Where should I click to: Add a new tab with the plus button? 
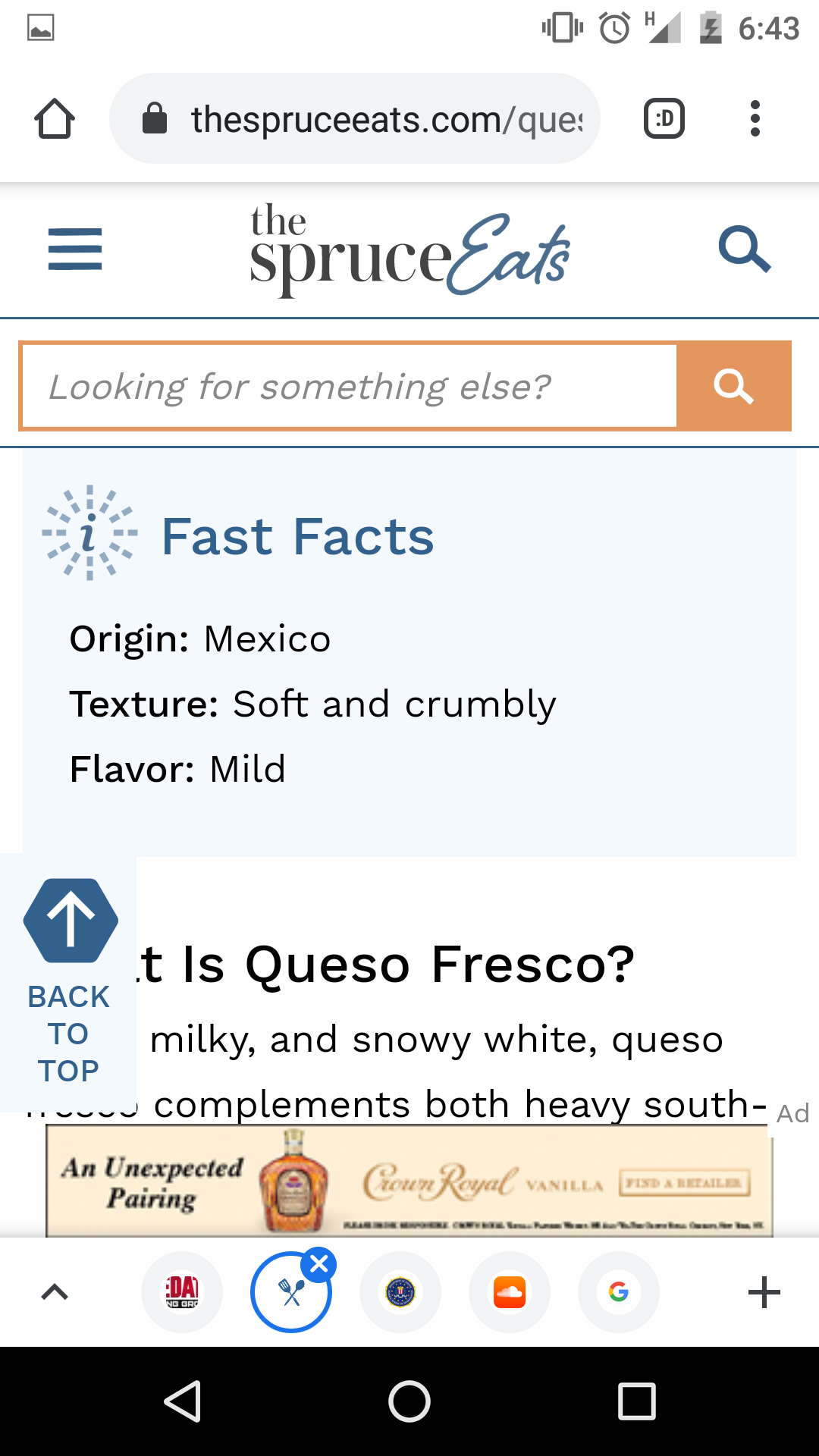click(x=764, y=1292)
